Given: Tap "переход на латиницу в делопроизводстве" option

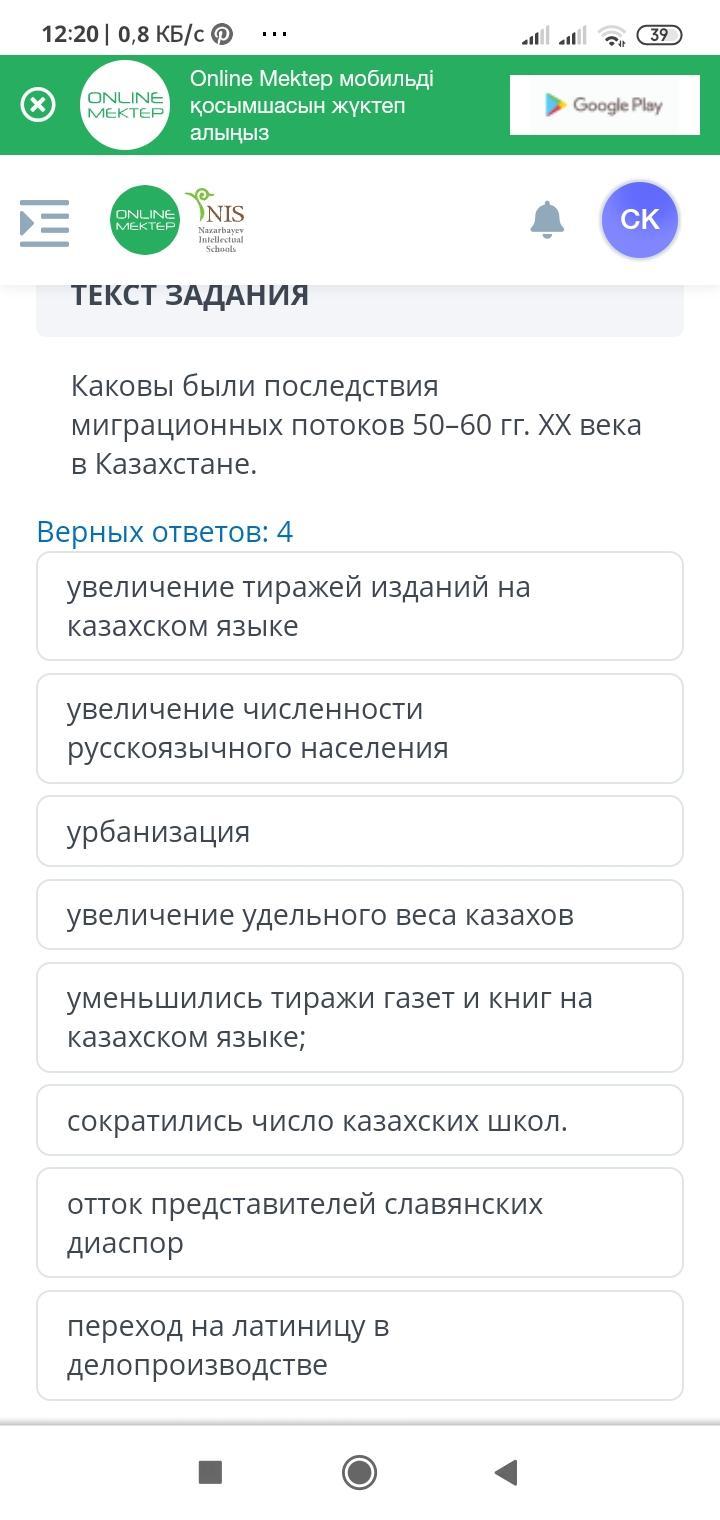Looking at the screenshot, I should [x=360, y=1345].
